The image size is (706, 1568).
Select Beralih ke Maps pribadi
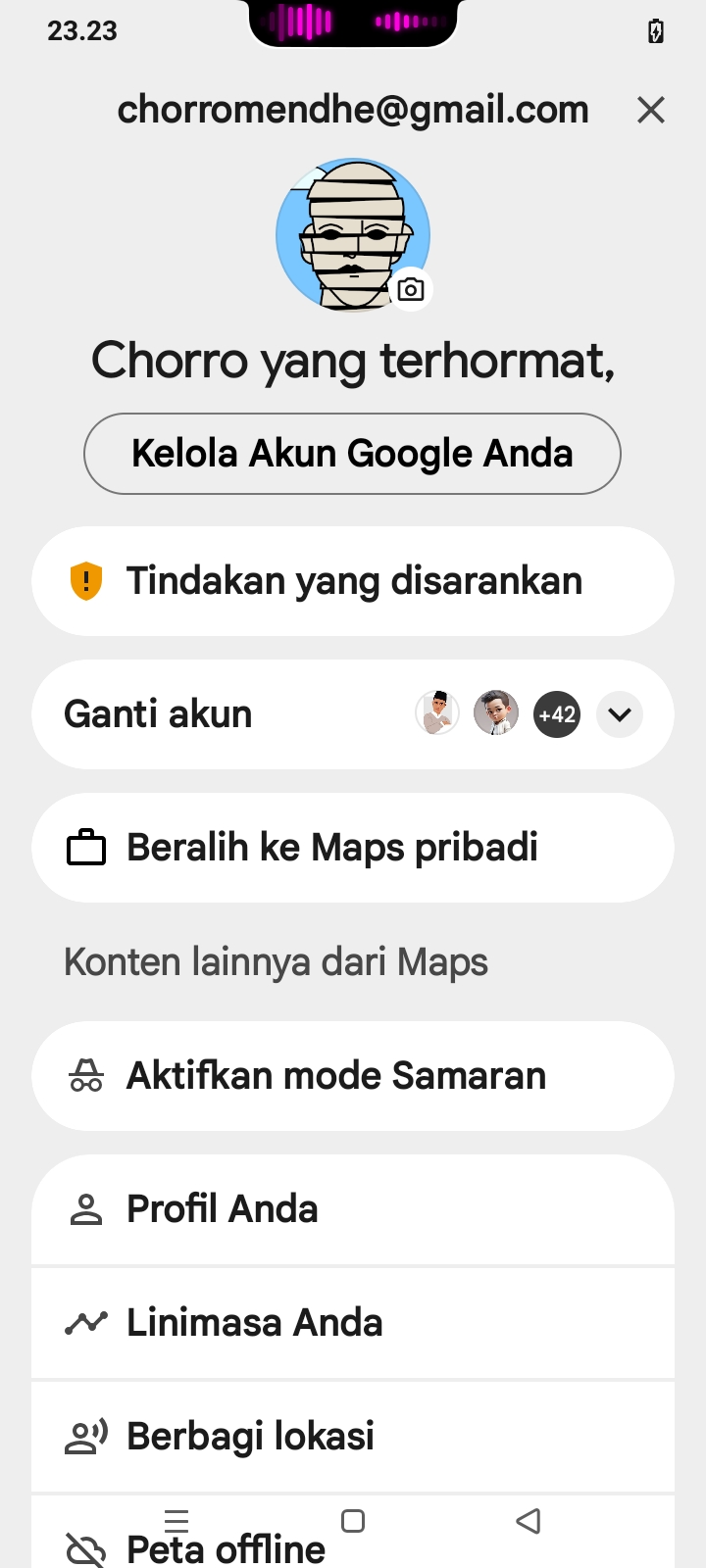[352, 848]
